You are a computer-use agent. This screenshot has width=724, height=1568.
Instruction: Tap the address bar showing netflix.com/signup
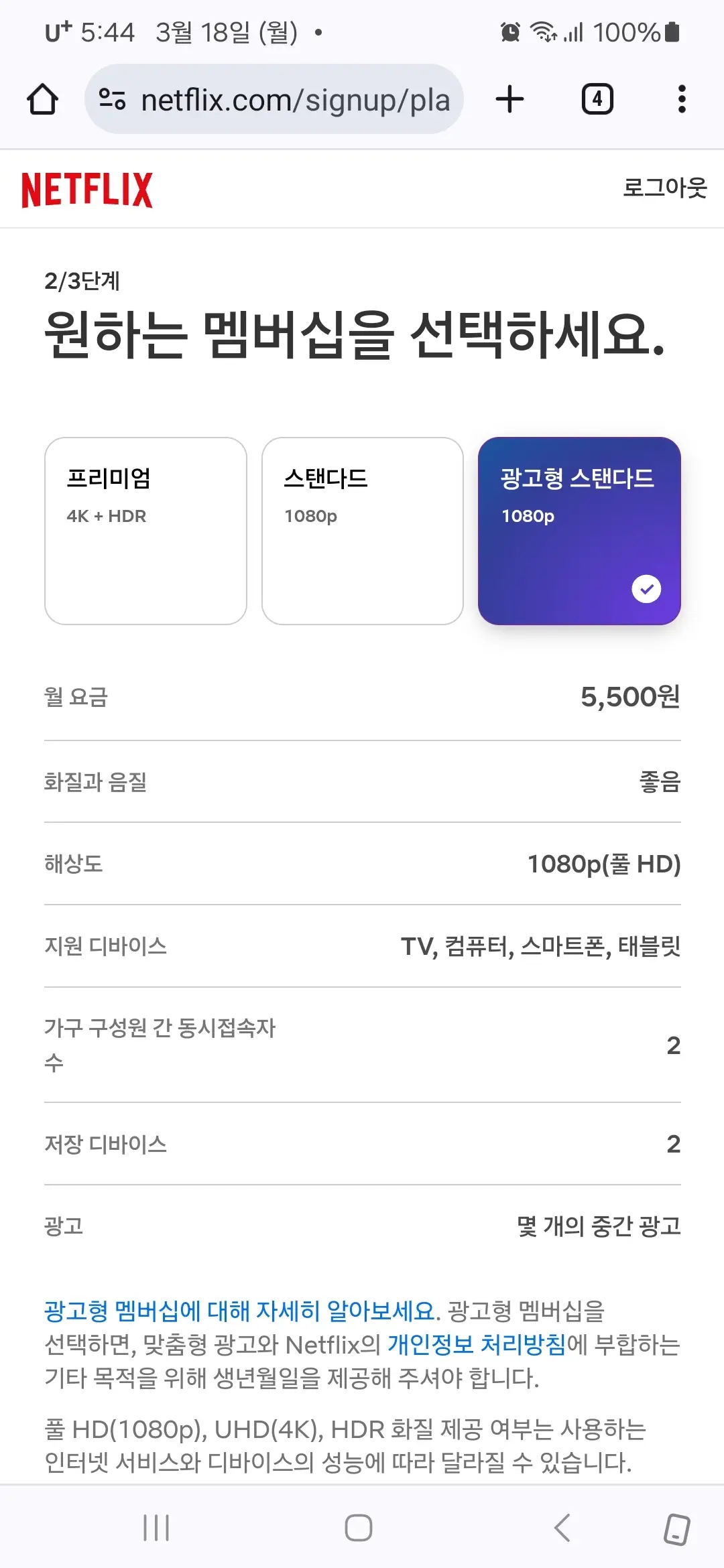(295, 99)
